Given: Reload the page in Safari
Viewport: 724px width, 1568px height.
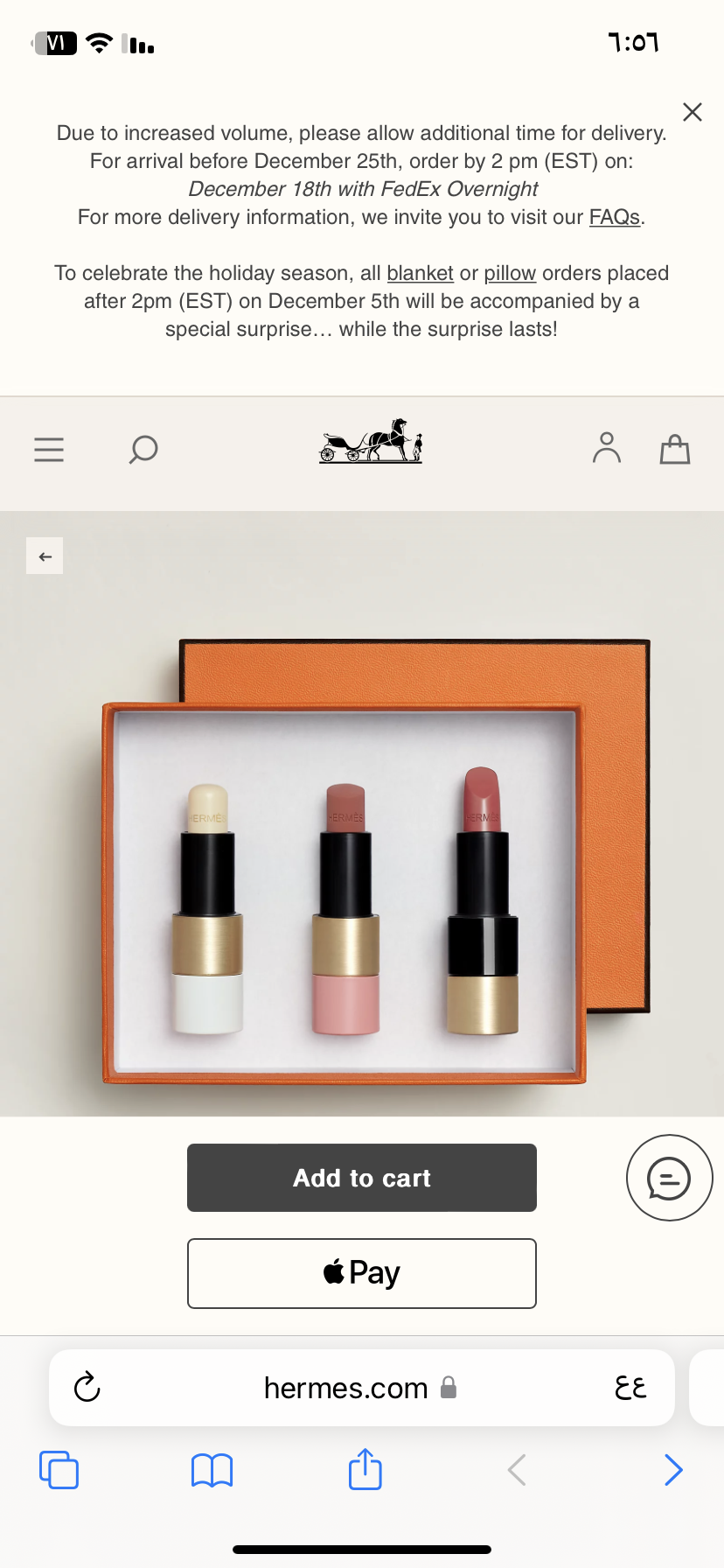Looking at the screenshot, I should click(87, 1387).
